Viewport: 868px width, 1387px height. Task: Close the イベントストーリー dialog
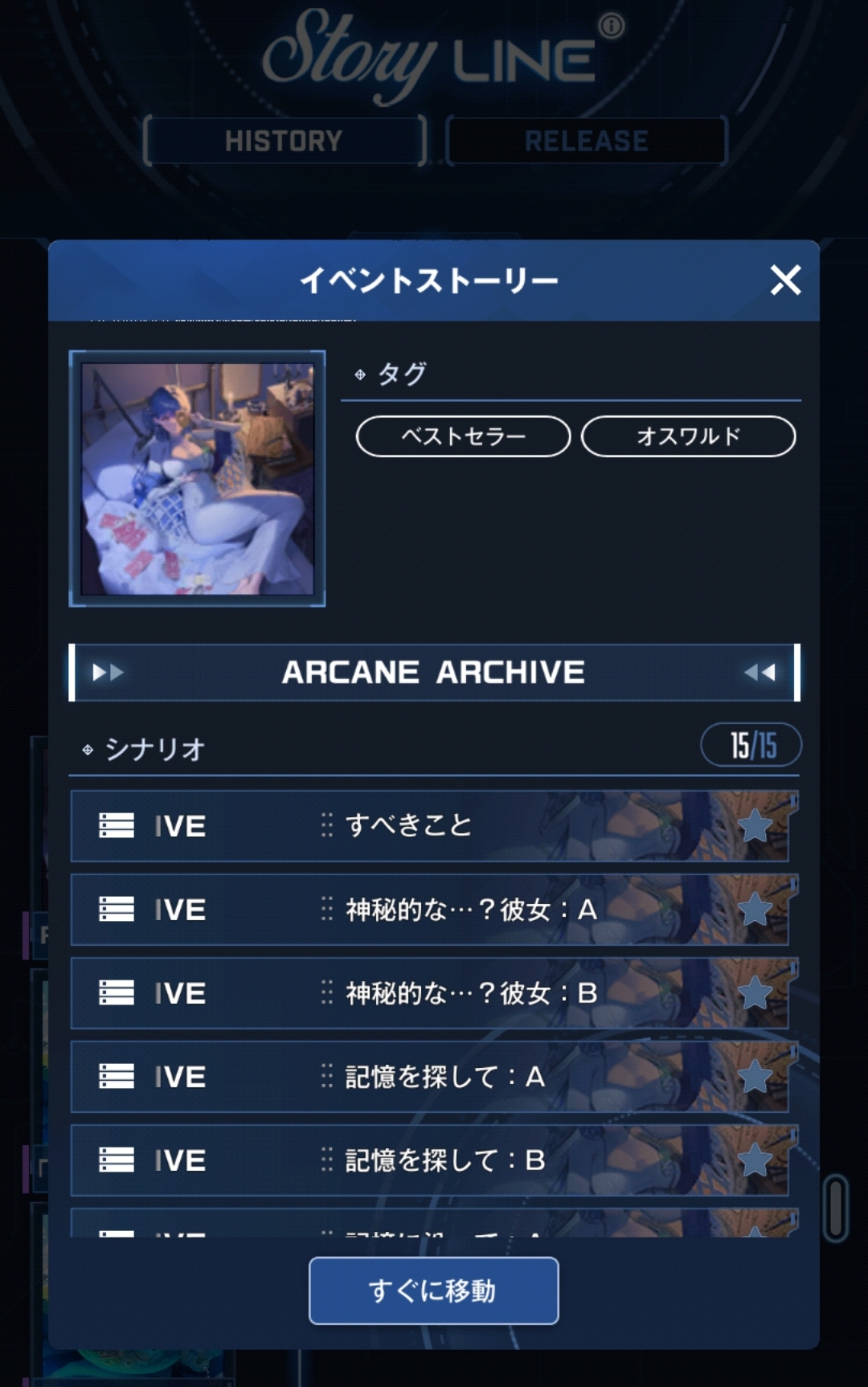785,280
